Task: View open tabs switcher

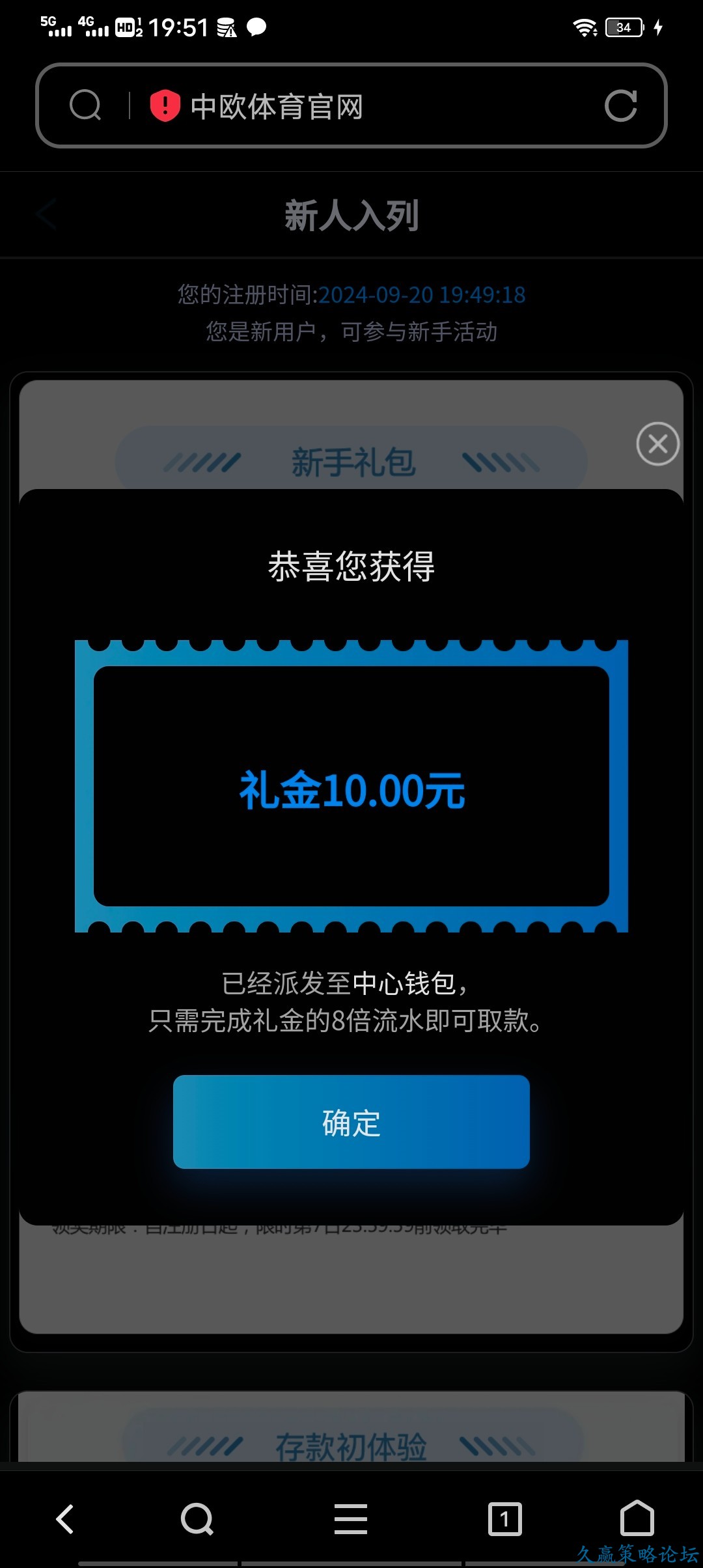Action: 504,1519
